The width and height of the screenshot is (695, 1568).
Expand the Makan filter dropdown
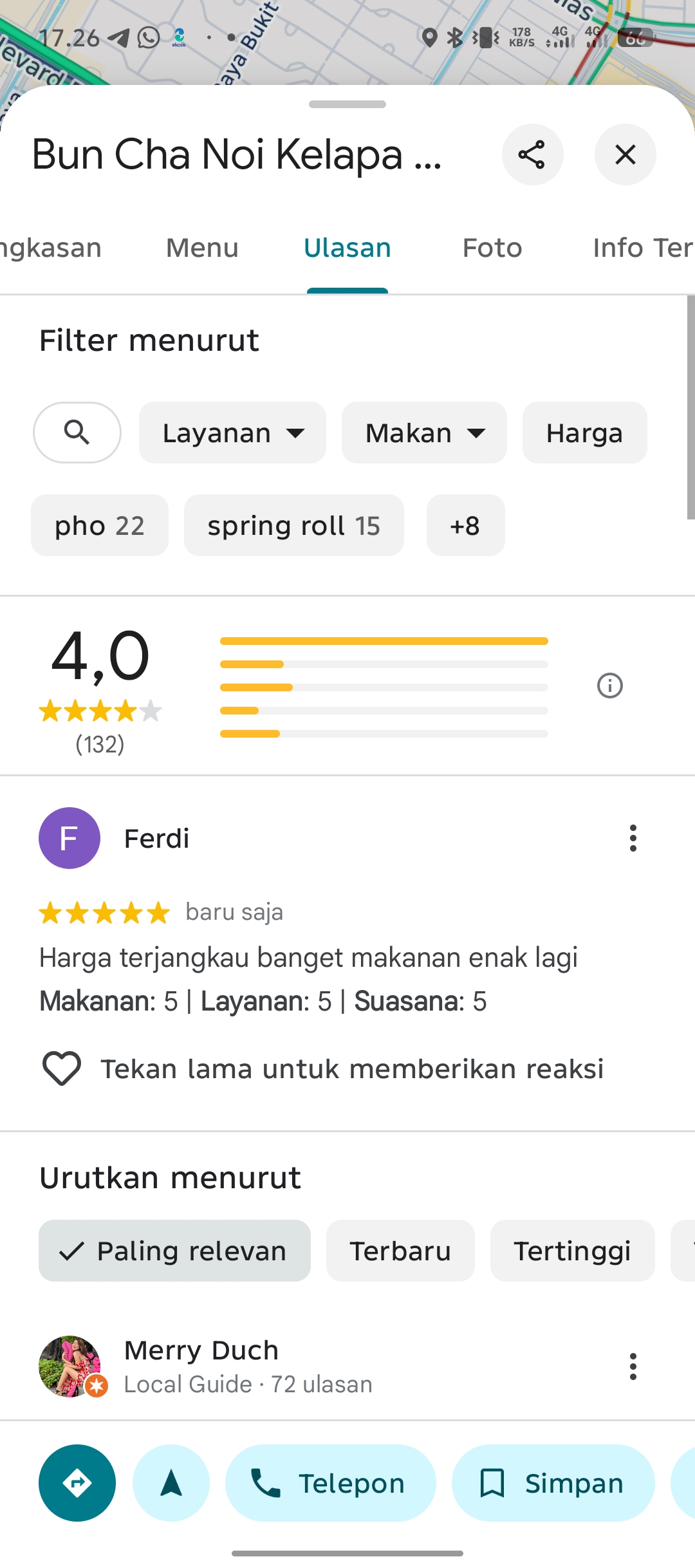(x=424, y=433)
